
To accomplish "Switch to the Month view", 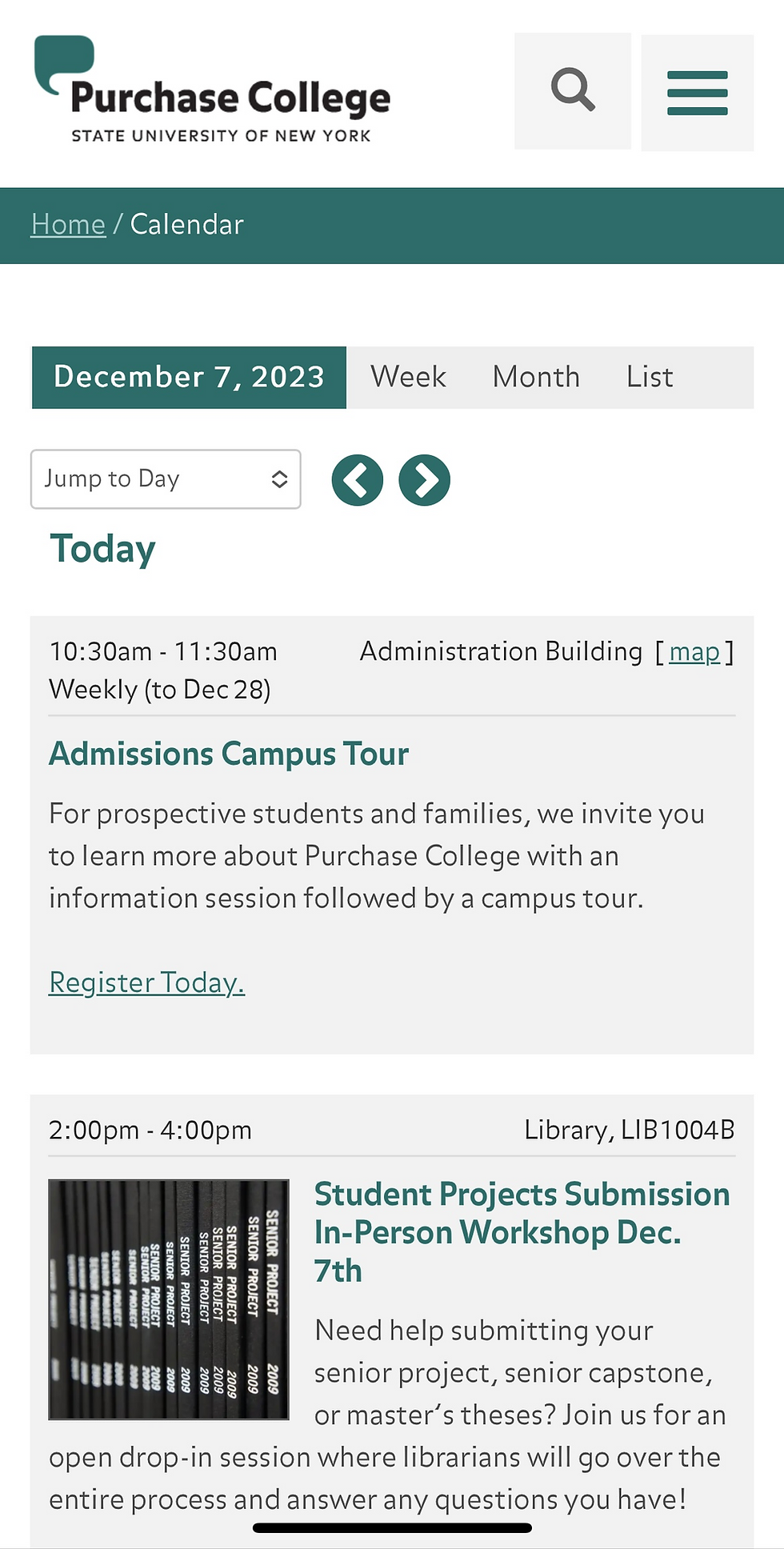I will click(535, 377).
